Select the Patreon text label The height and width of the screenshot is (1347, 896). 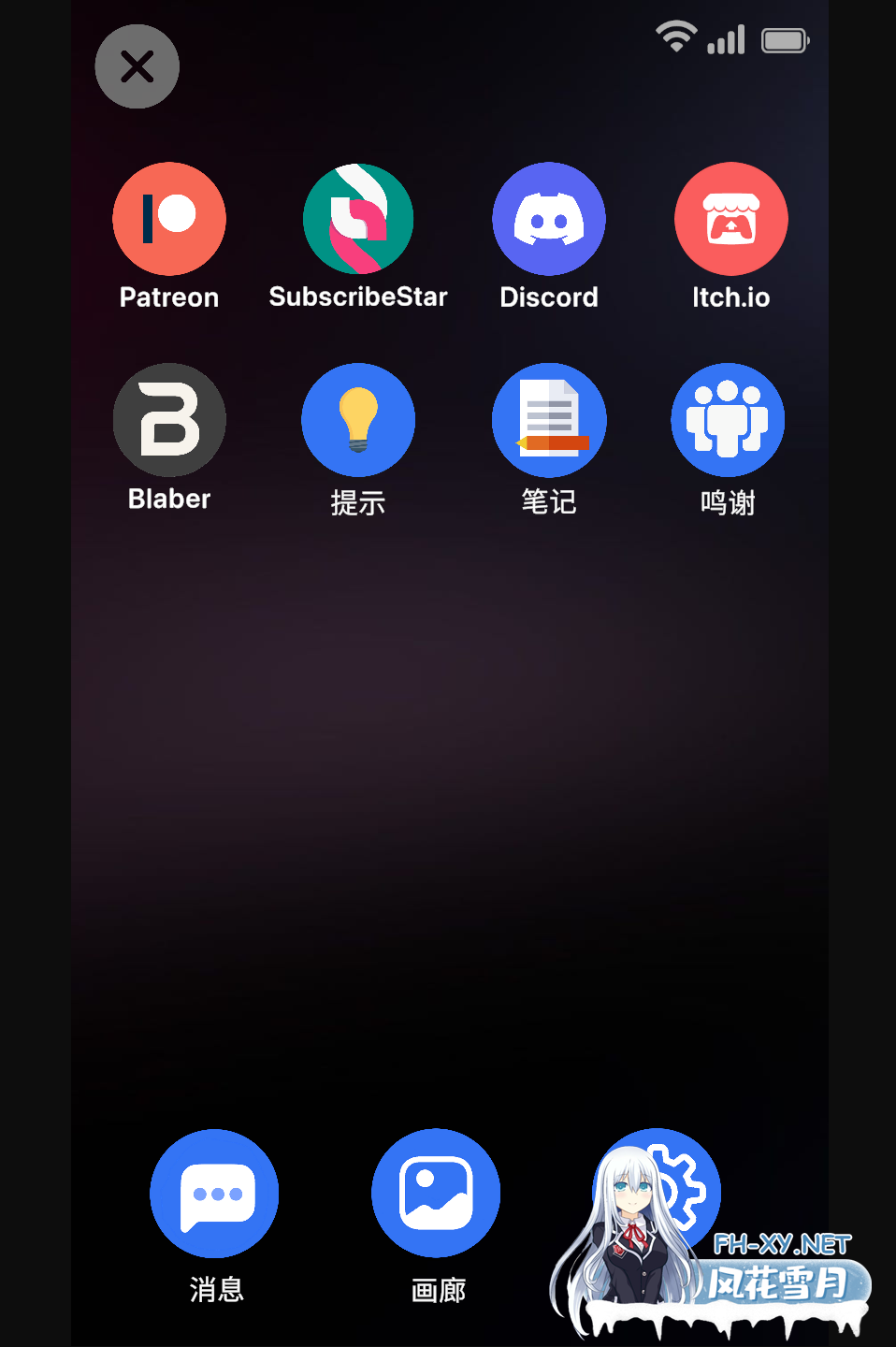pos(169,297)
